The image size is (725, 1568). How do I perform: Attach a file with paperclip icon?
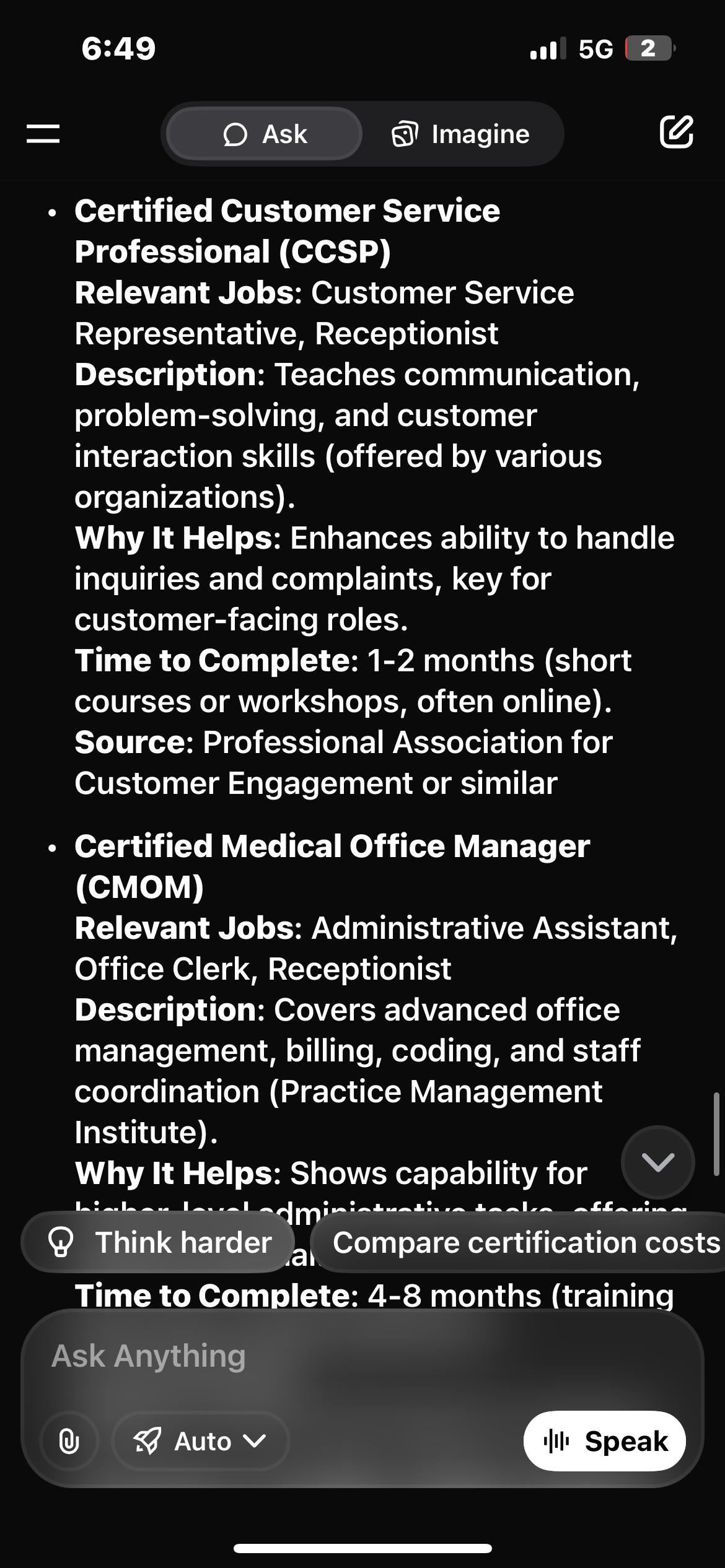(69, 1441)
